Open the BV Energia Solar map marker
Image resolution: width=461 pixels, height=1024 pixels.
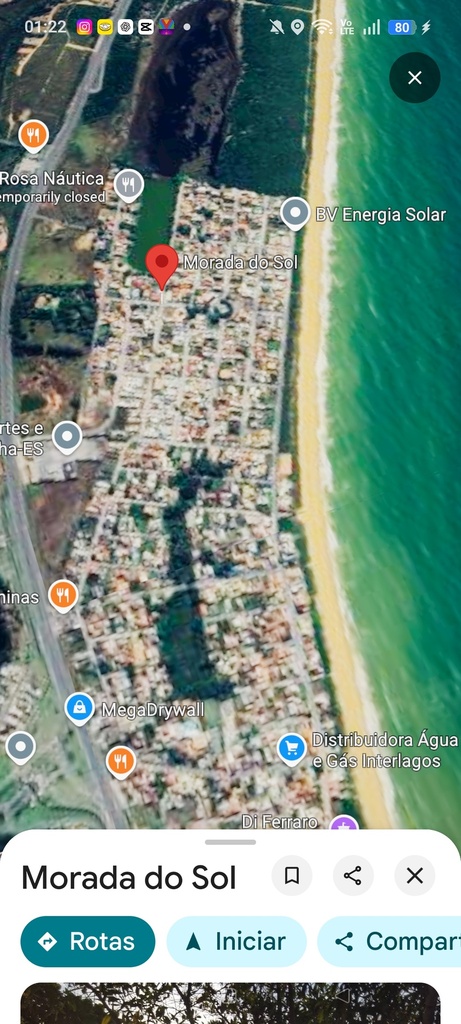(x=294, y=214)
